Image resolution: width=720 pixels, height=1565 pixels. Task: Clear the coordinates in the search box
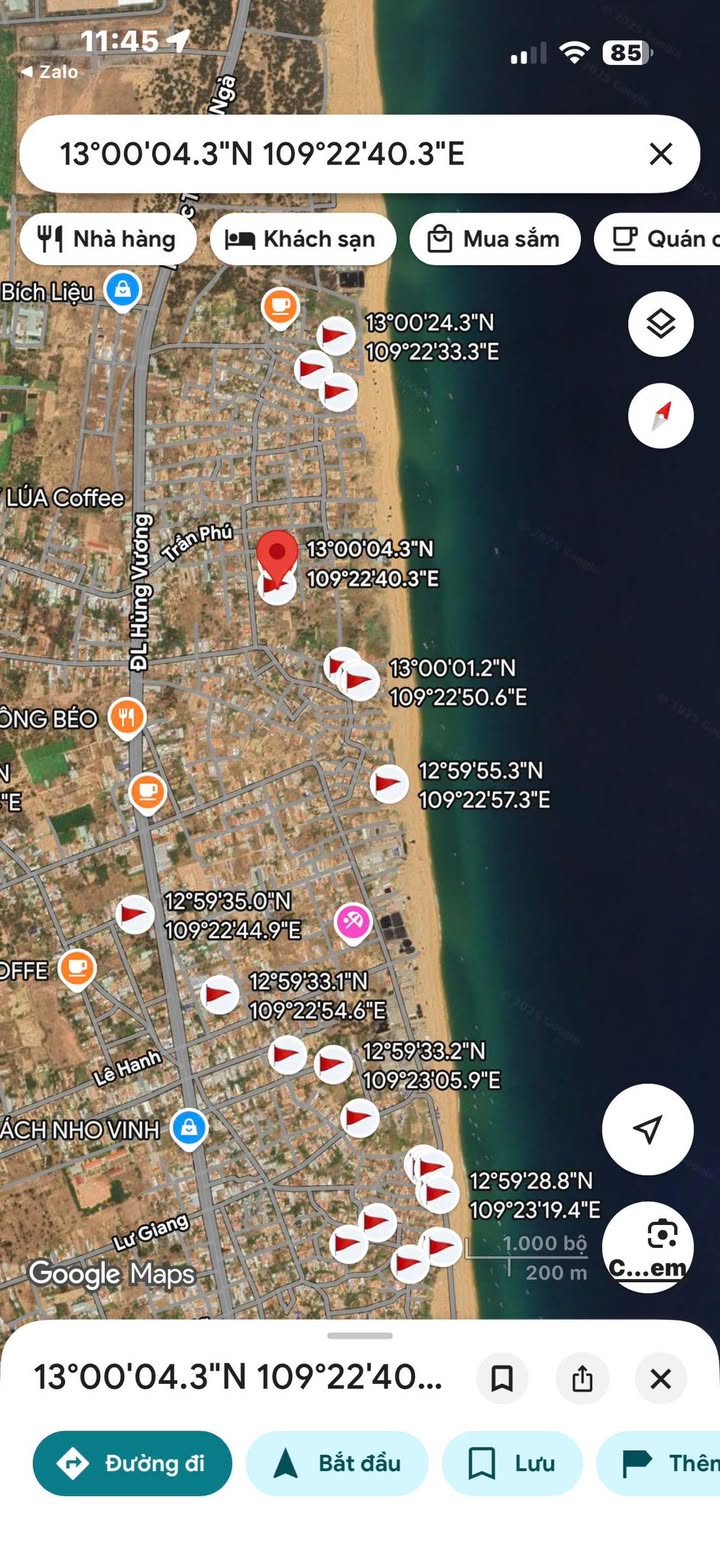(661, 154)
